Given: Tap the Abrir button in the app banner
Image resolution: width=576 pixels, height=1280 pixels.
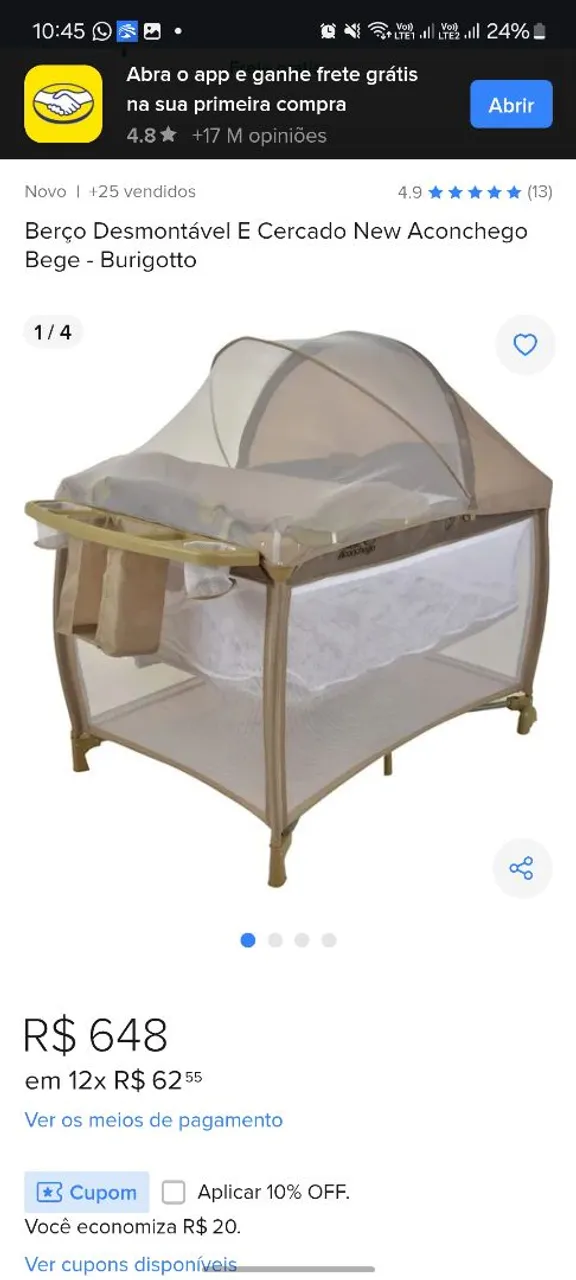Looking at the screenshot, I should coord(511,104).
